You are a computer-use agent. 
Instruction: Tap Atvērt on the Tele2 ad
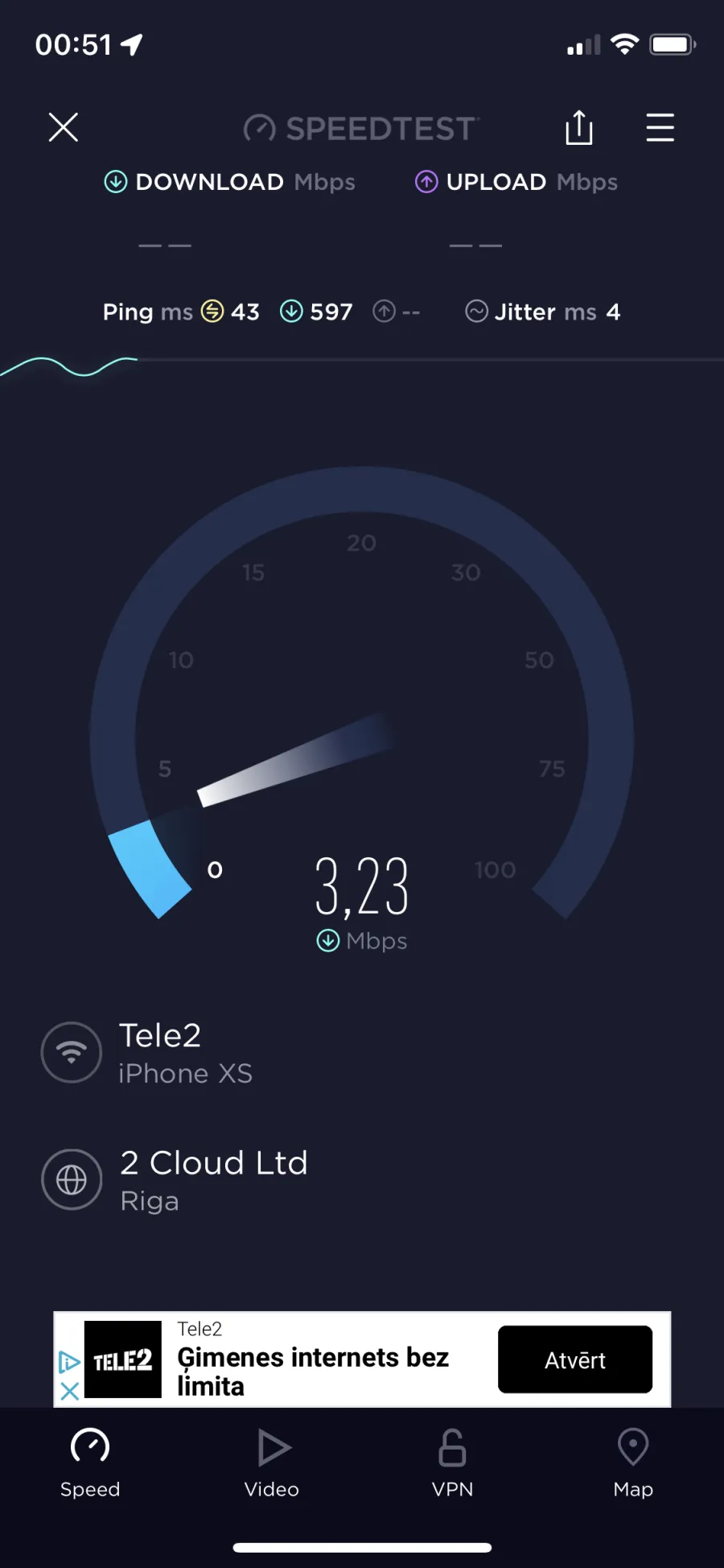(575, 1360)
